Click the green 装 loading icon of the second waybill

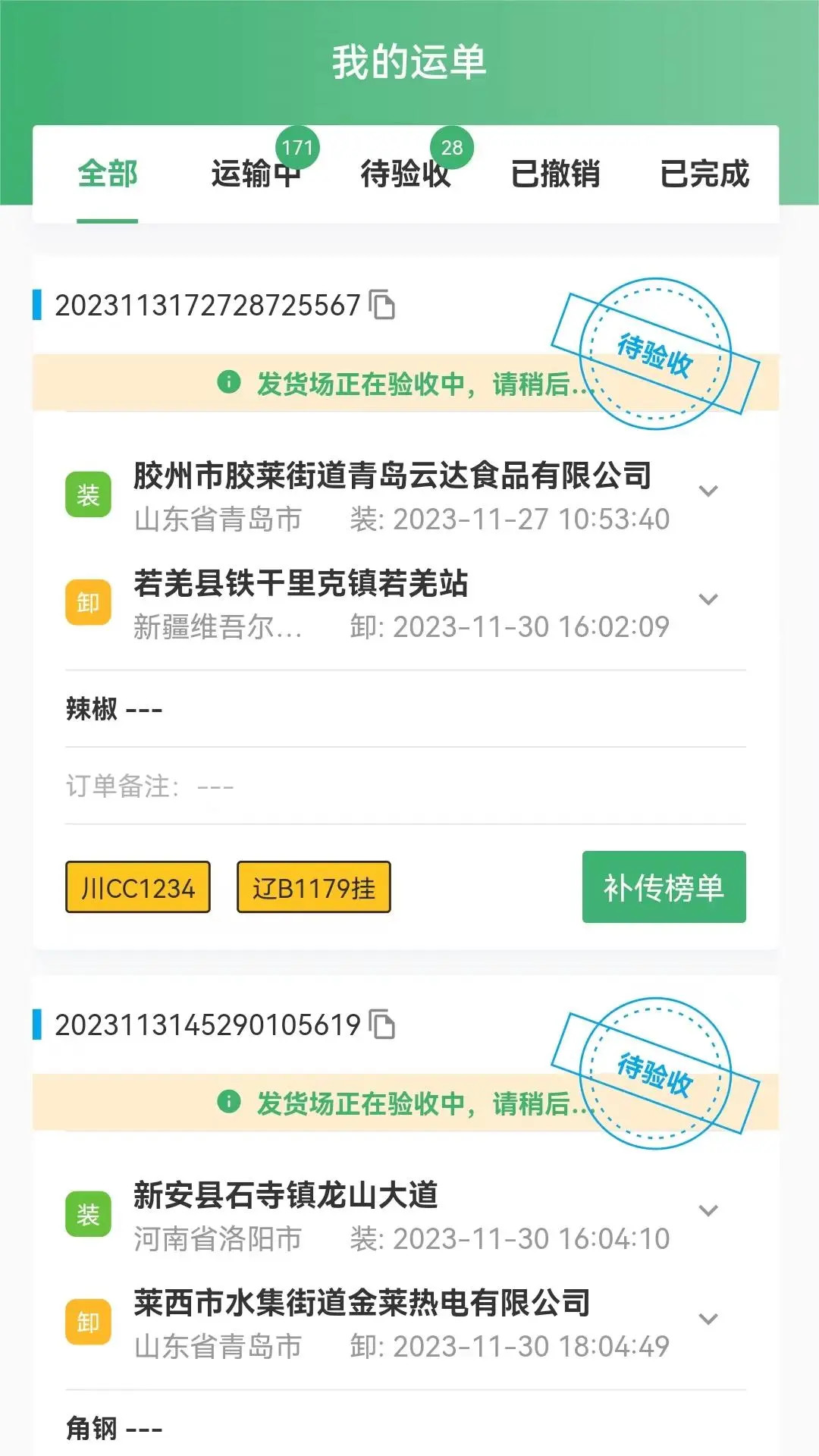(x=89, y=1212)
